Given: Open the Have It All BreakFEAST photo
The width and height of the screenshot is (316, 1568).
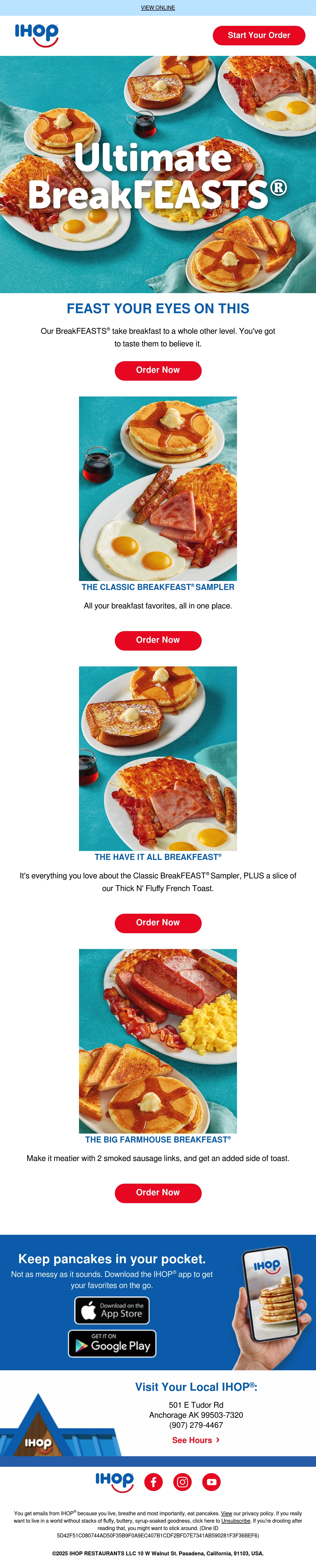Looking at the screenshot, I should pos(158,758).
